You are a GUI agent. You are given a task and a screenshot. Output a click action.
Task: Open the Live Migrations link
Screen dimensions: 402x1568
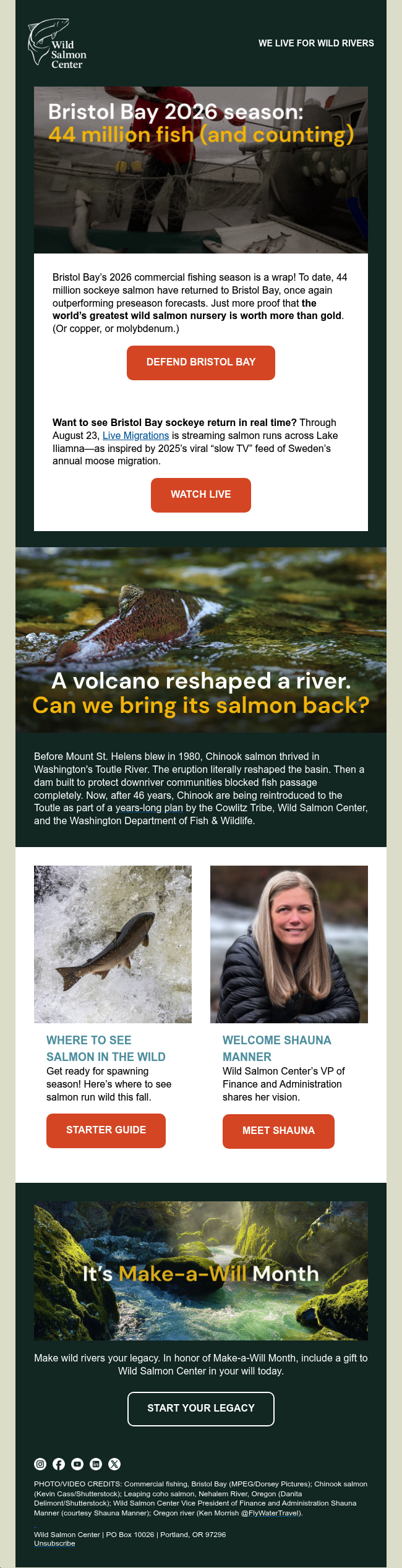tap(135, 435)
